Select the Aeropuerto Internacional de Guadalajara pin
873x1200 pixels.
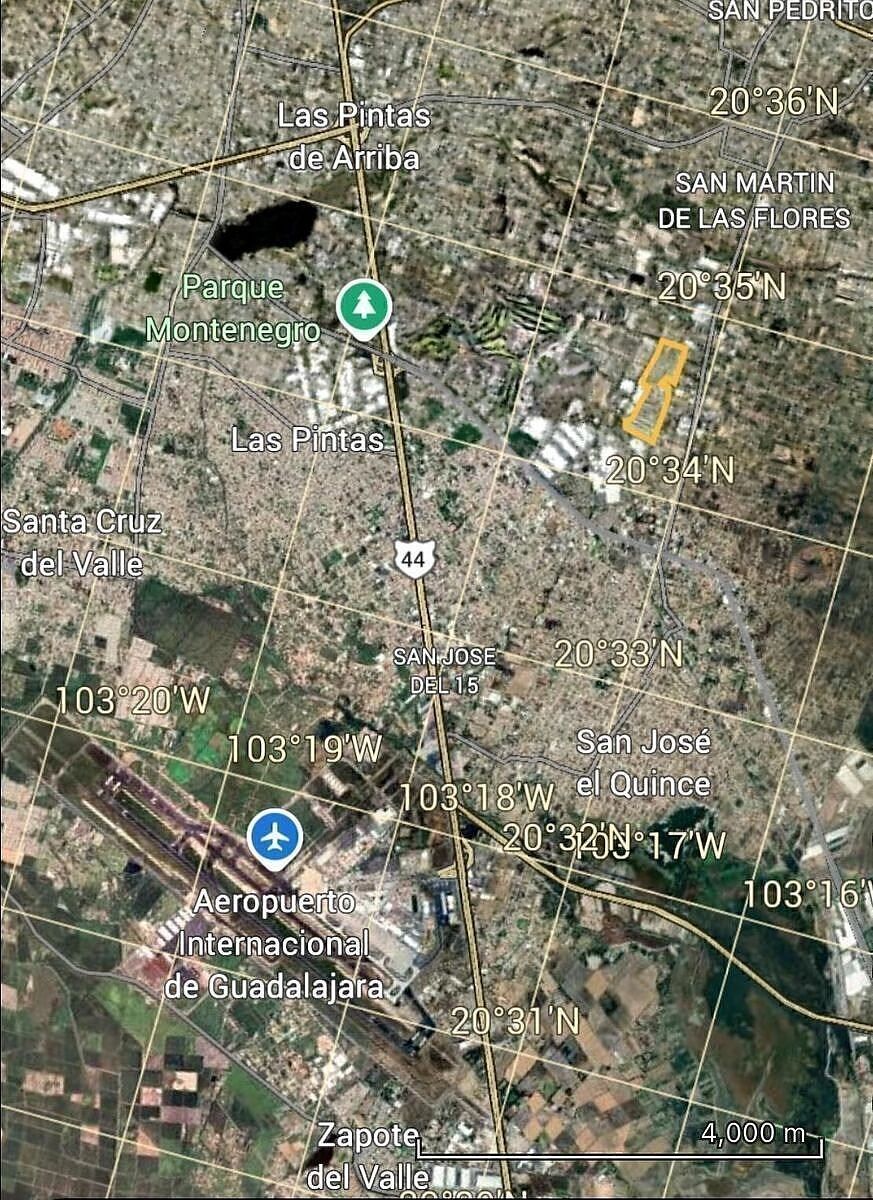(275, 838)
